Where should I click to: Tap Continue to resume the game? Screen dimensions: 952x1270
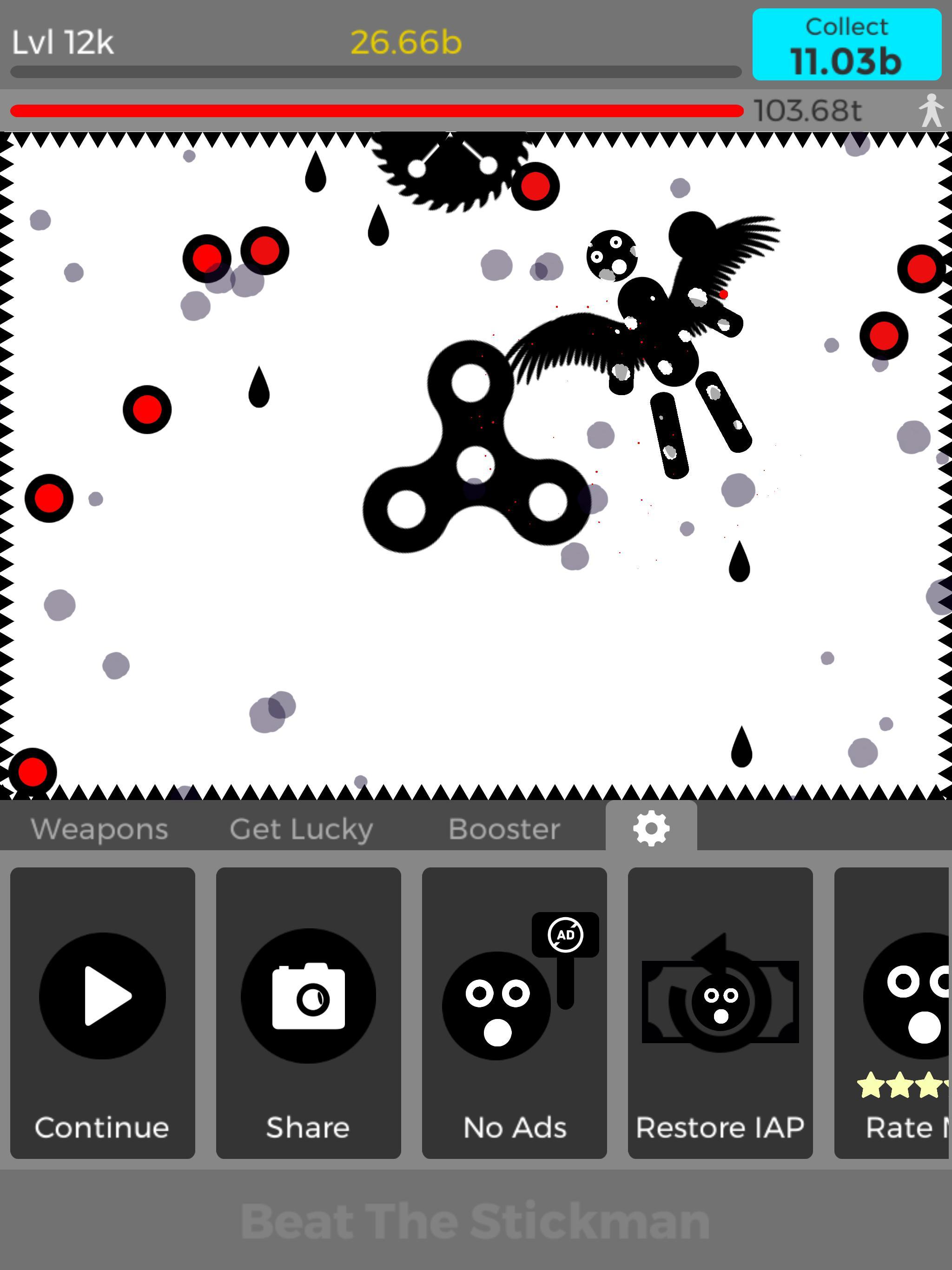pyautogui.click(x=103, y=1013)
